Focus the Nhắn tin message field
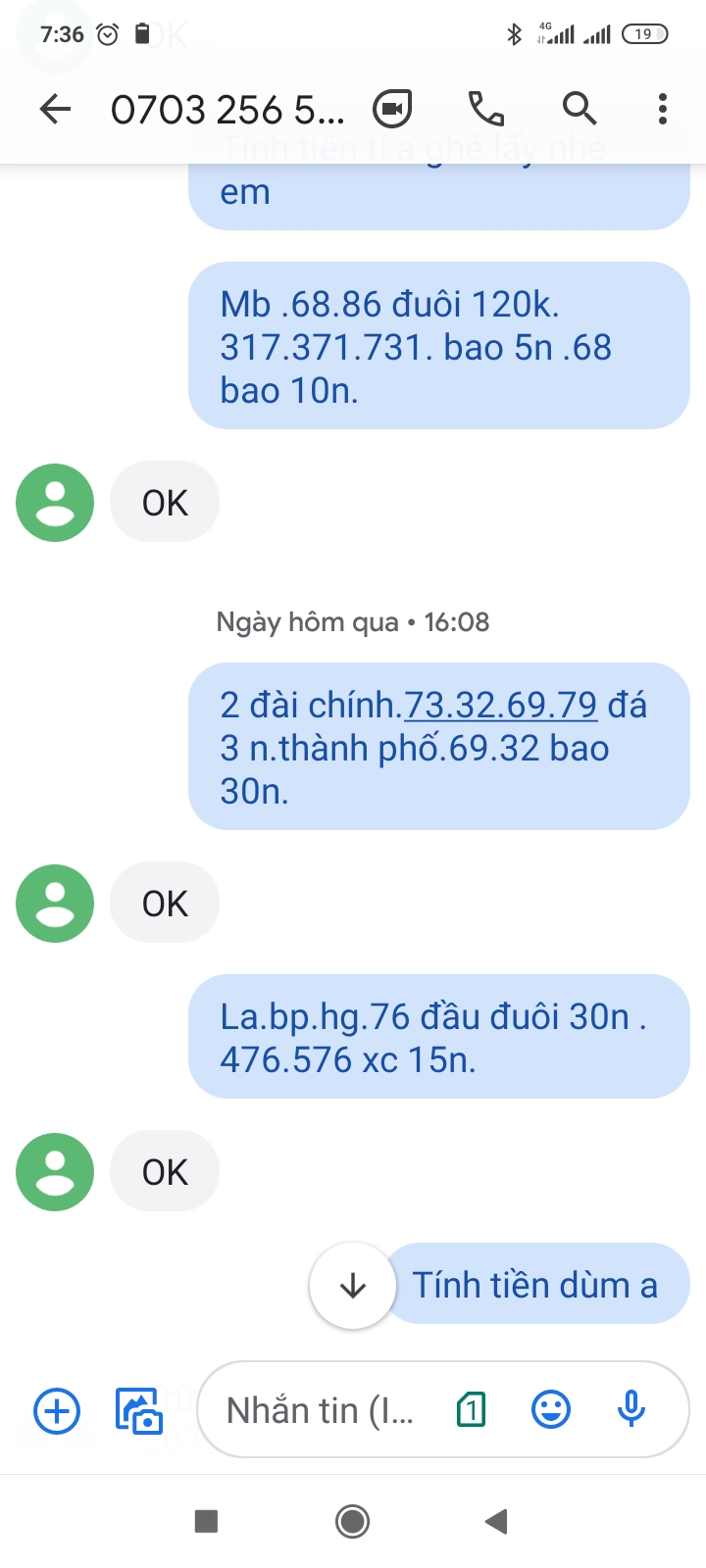 (x=321, y=1411)
